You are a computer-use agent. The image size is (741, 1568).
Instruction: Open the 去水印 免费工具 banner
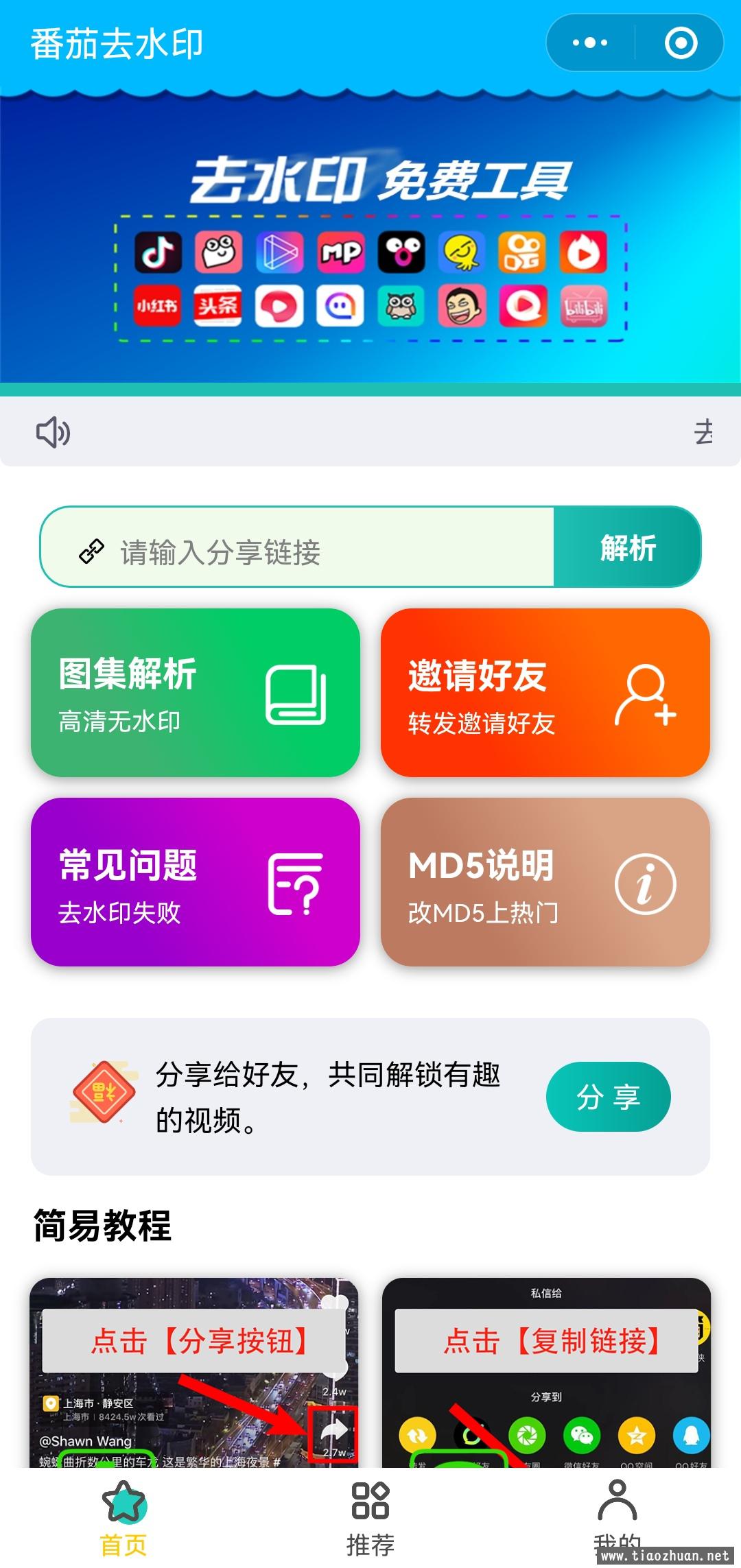pos(370,240)
